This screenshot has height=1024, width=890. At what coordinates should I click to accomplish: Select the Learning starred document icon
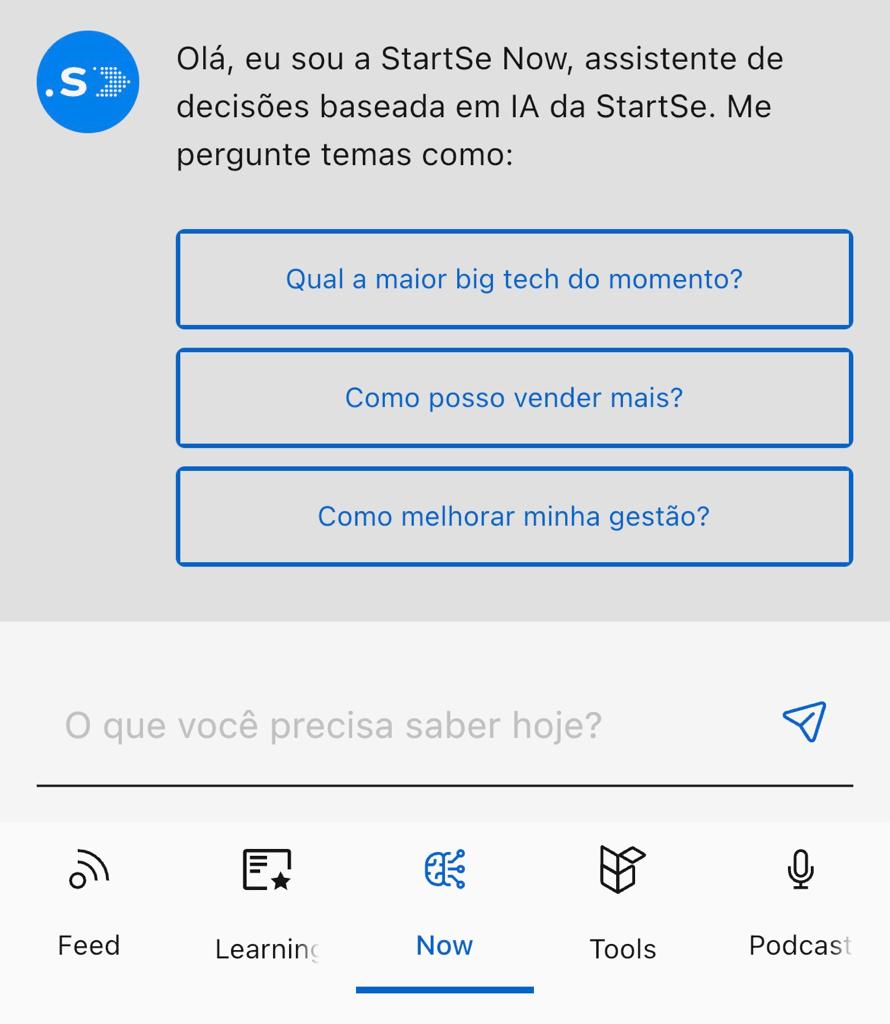266,868
